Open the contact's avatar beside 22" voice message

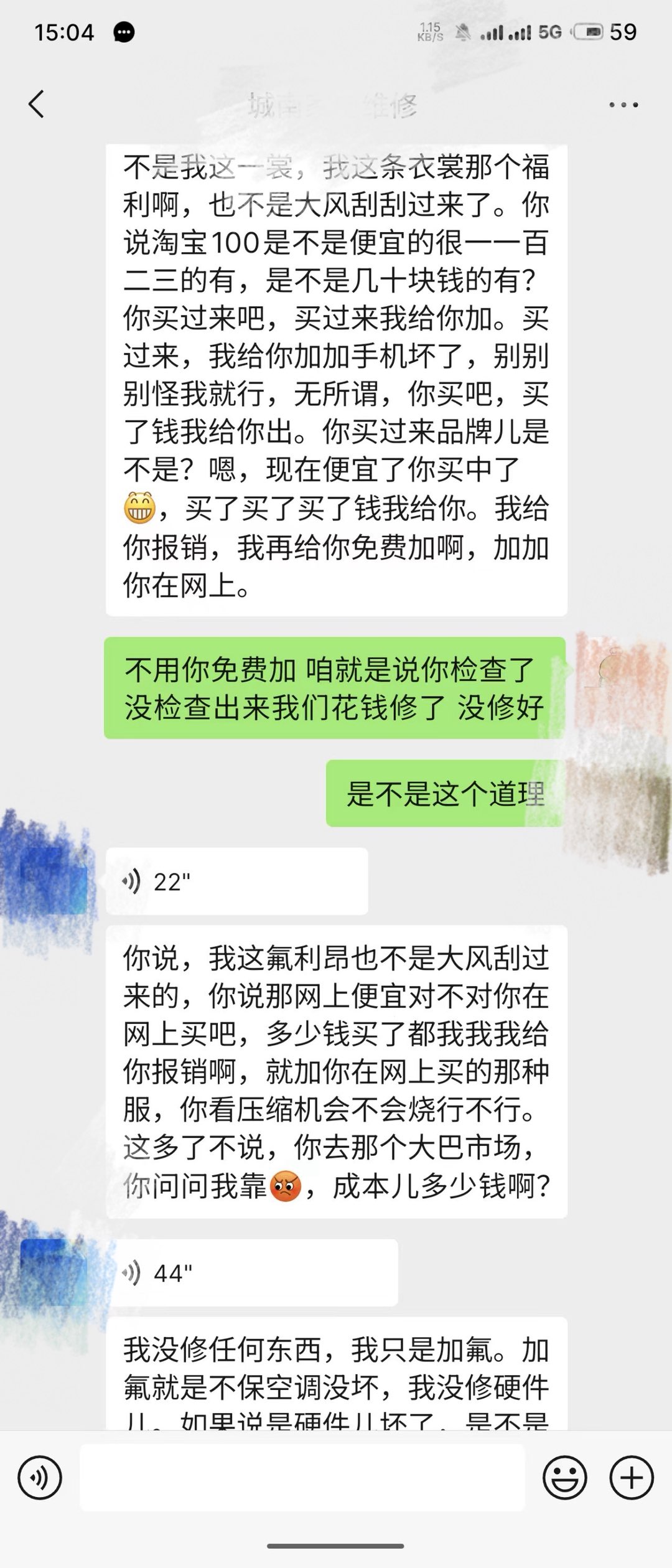tap(54, 880)
